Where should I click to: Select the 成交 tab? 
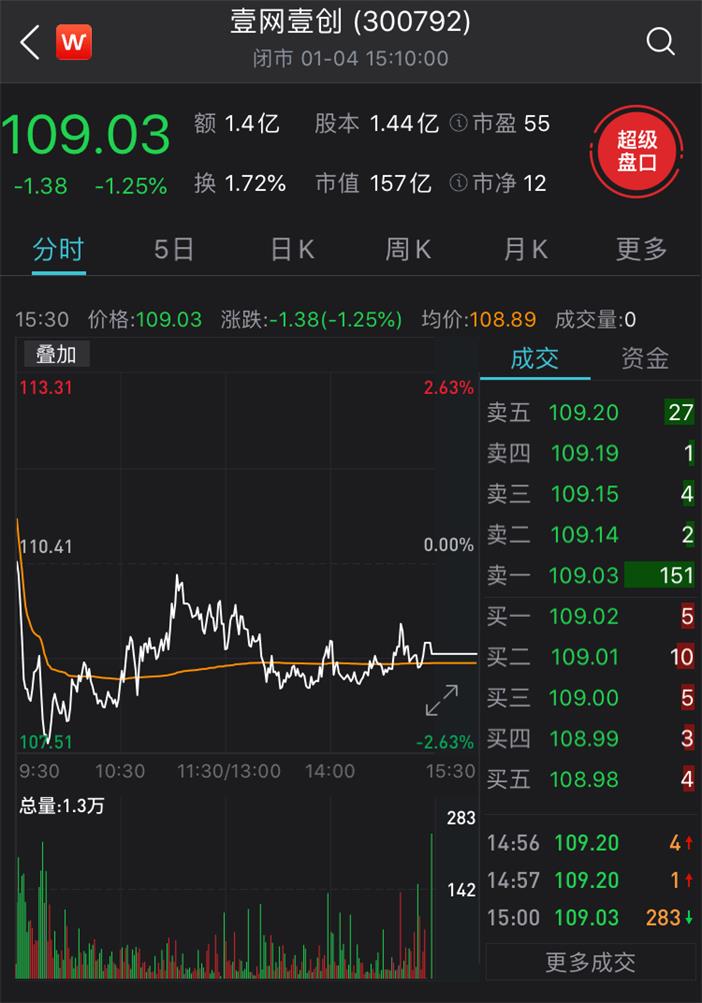(535, 358)
